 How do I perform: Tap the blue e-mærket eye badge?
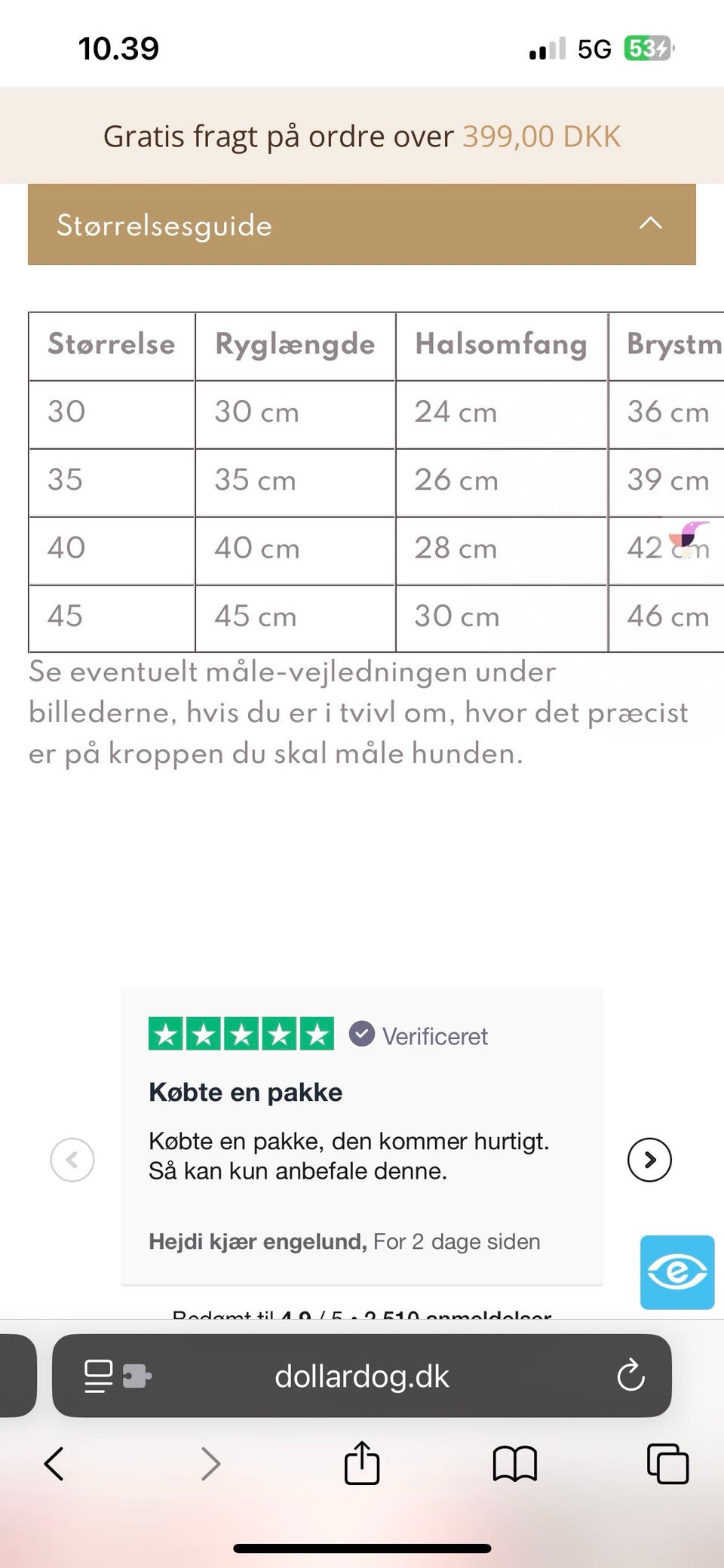[676, 1272]
